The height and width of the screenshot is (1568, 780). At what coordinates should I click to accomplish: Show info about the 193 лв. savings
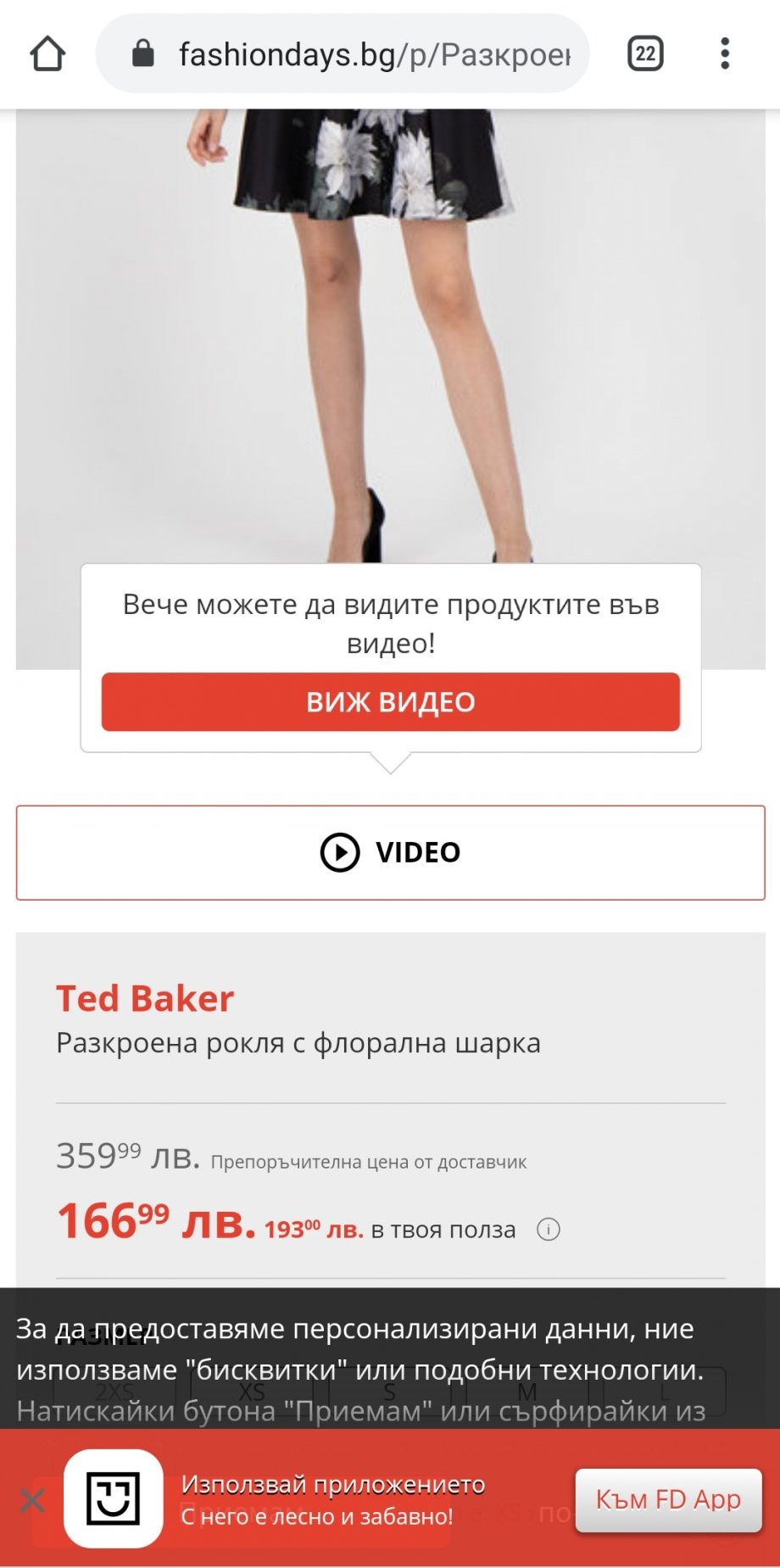click(x=549, y=1229)
